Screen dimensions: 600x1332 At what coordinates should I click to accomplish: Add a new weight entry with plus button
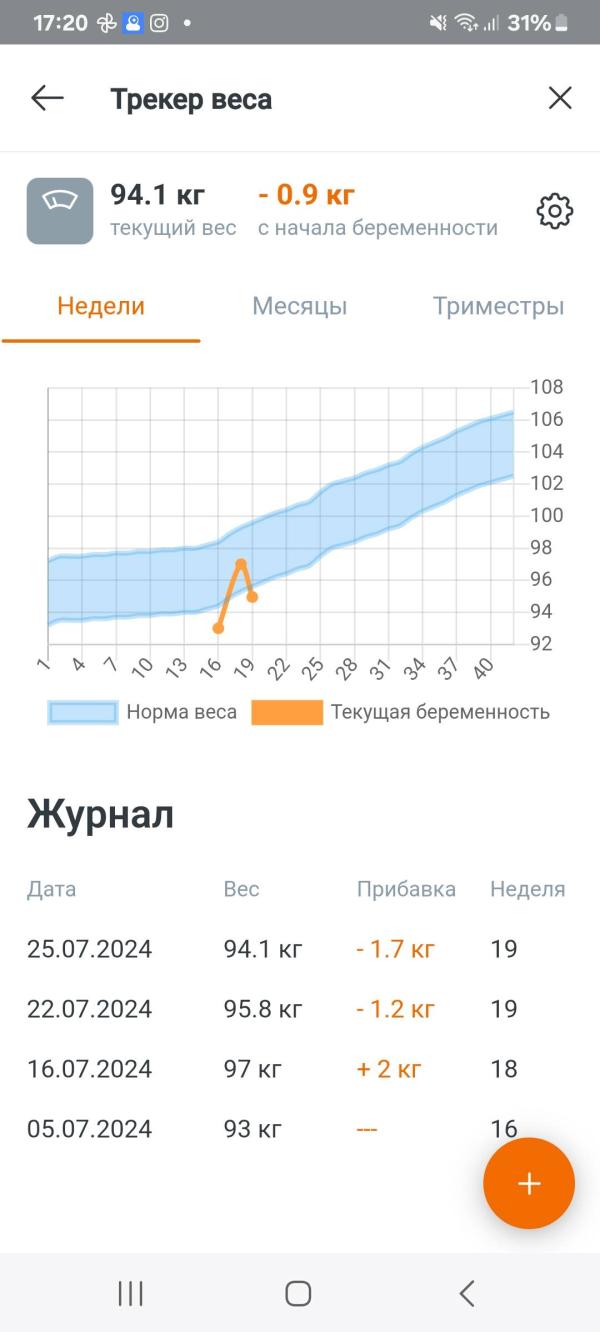click(x=529, y=1184)
